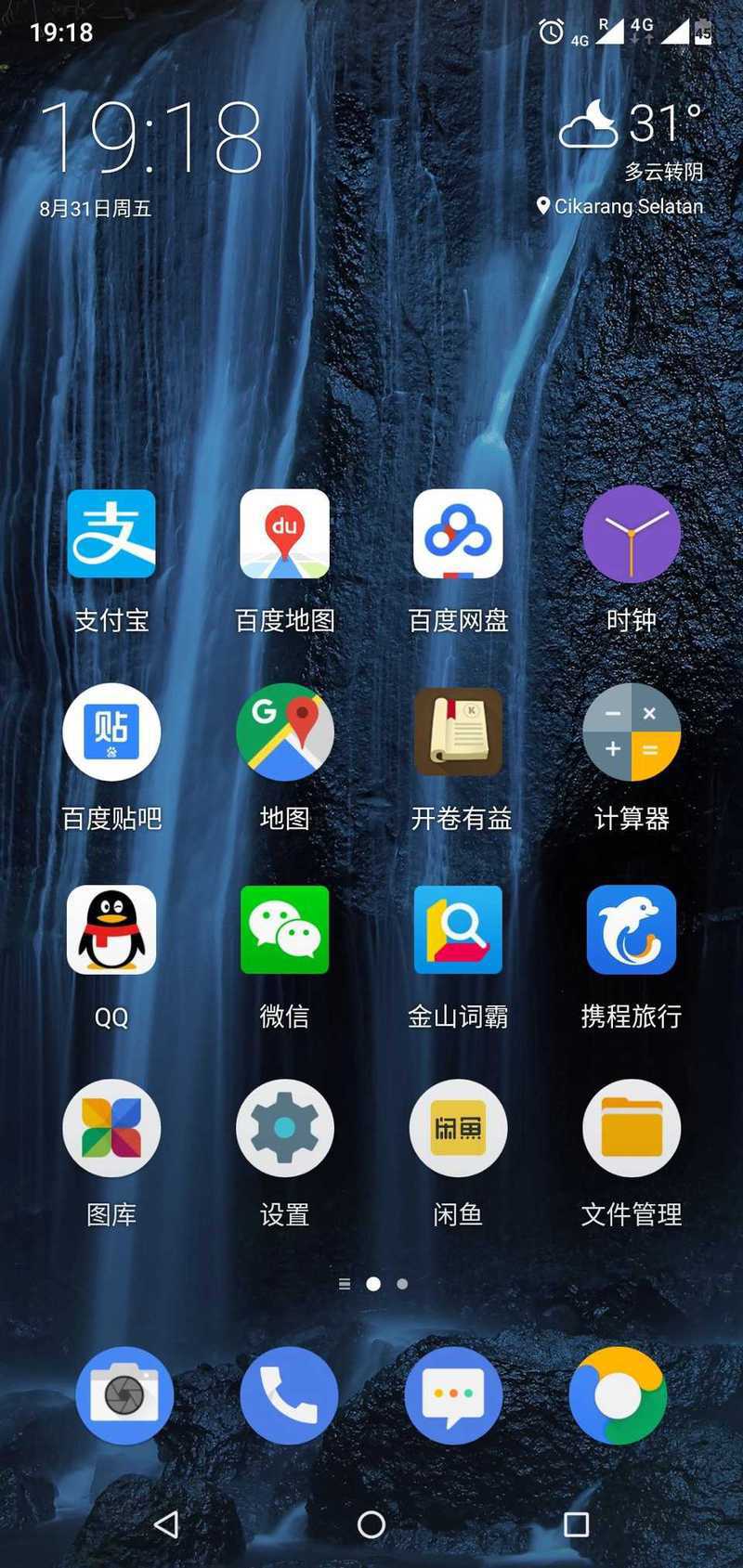The image size is (743, 1568).
Task: Open 百度网盘
Action: coord(458,535)
